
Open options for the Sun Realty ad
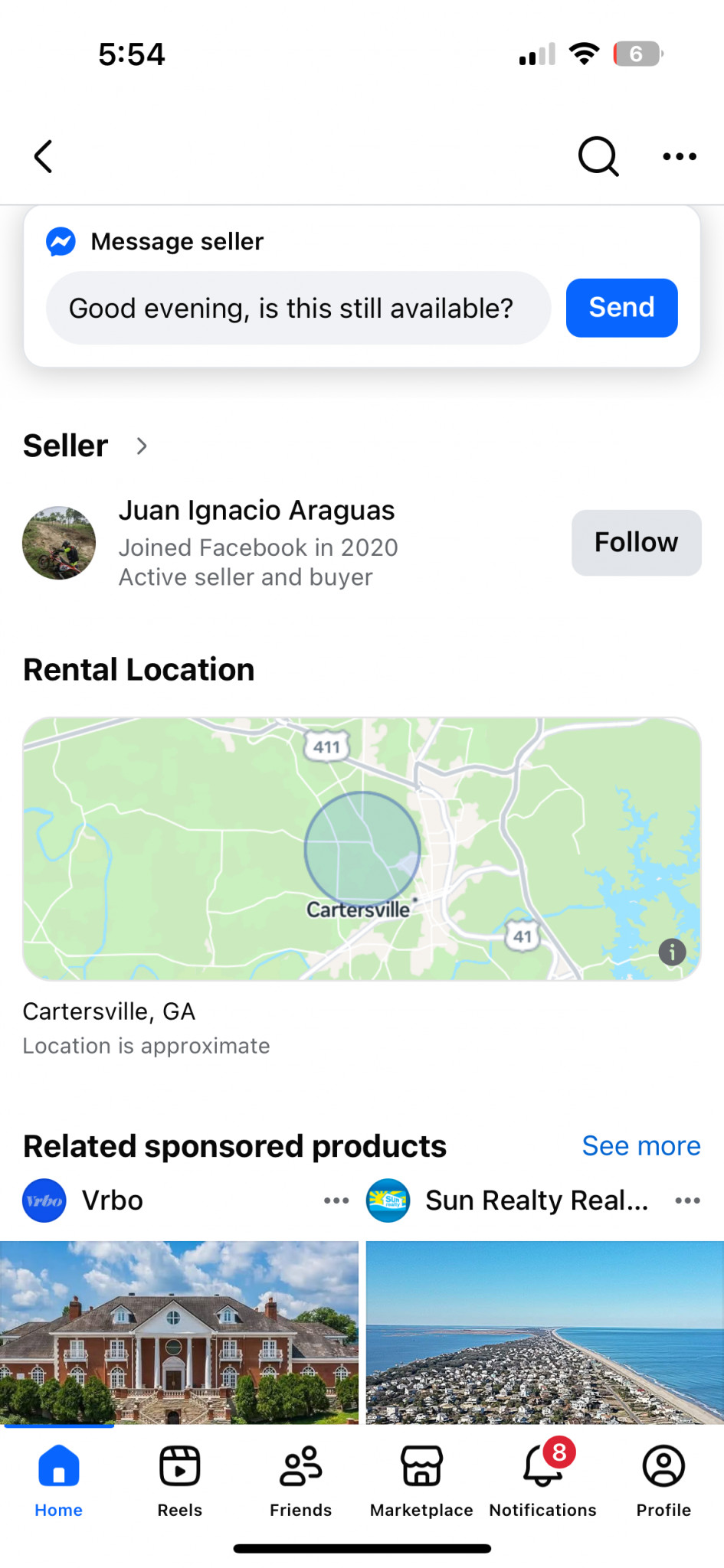click(x=687, y=1200)
